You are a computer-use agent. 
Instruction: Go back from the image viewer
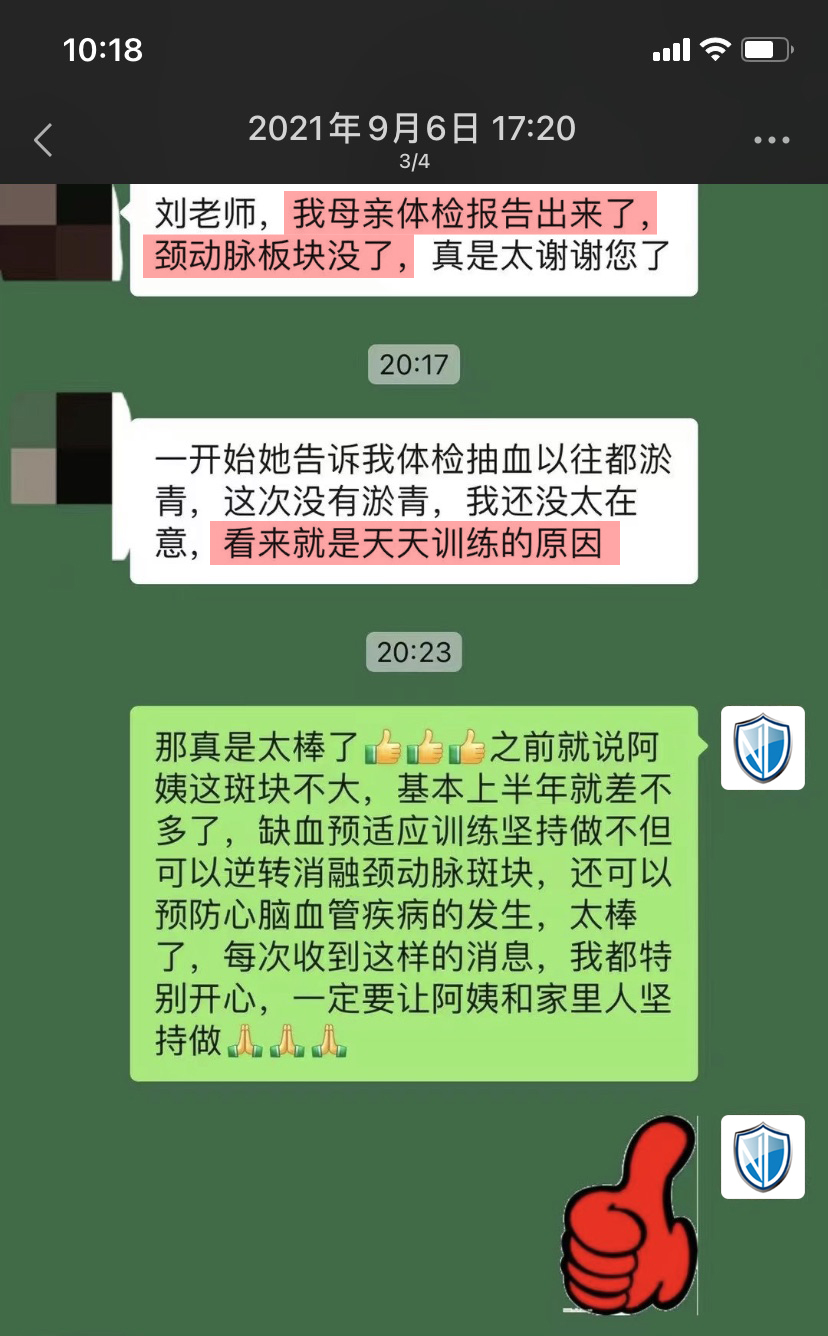point(43,140)
